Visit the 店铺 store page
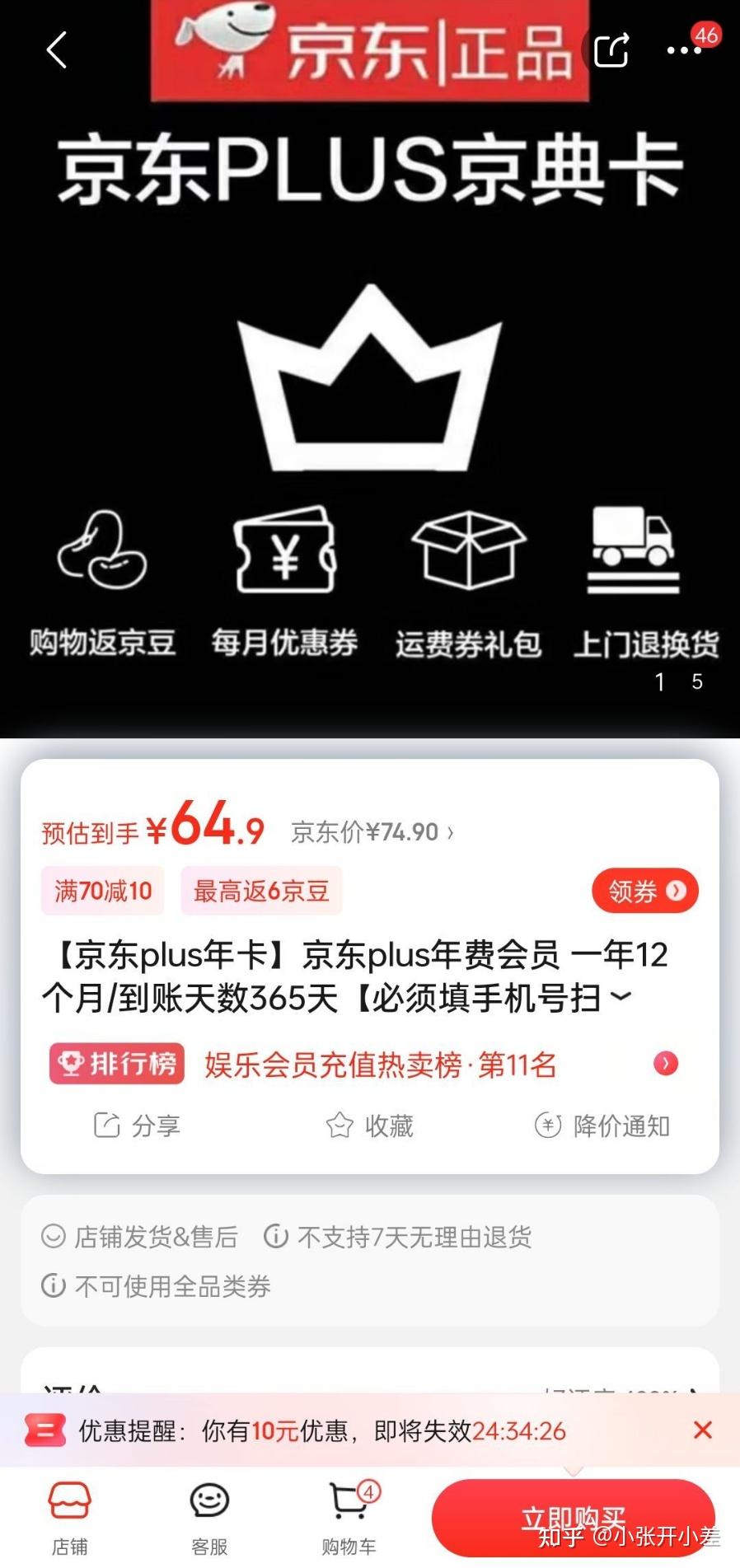 [69, 1517]
